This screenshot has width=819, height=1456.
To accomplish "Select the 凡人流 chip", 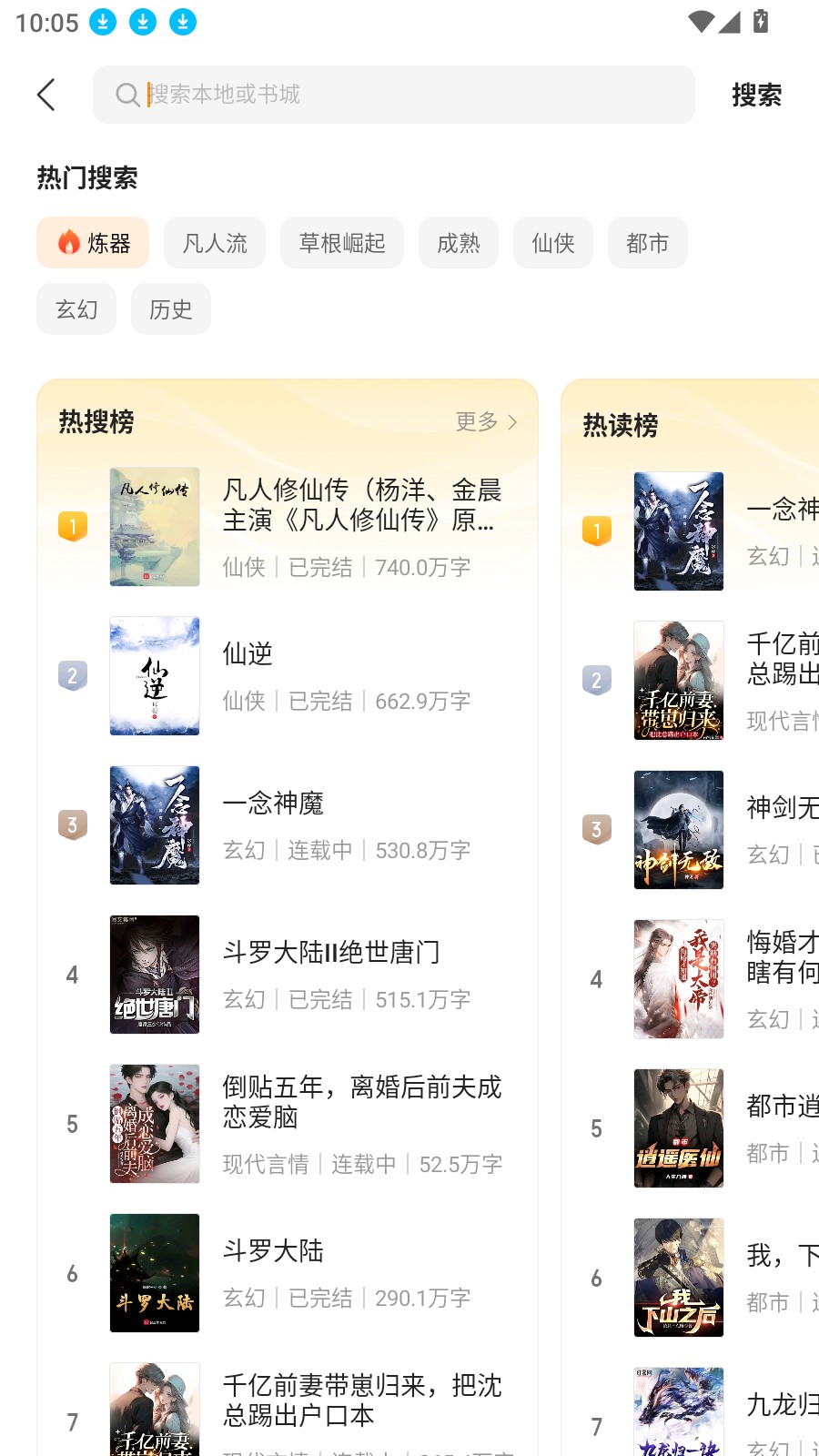I will [215, 243].
